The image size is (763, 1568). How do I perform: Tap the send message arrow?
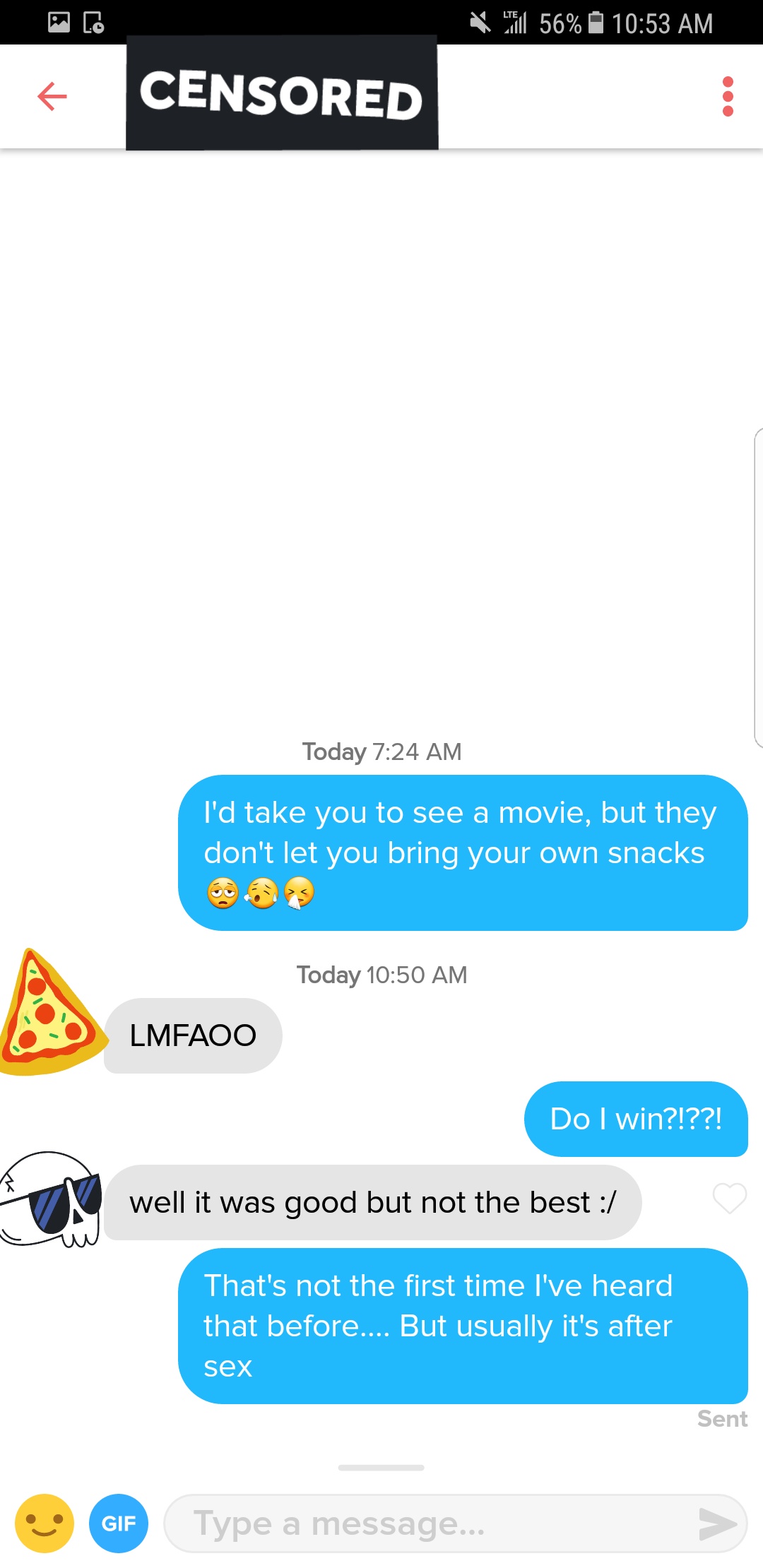719,1524
